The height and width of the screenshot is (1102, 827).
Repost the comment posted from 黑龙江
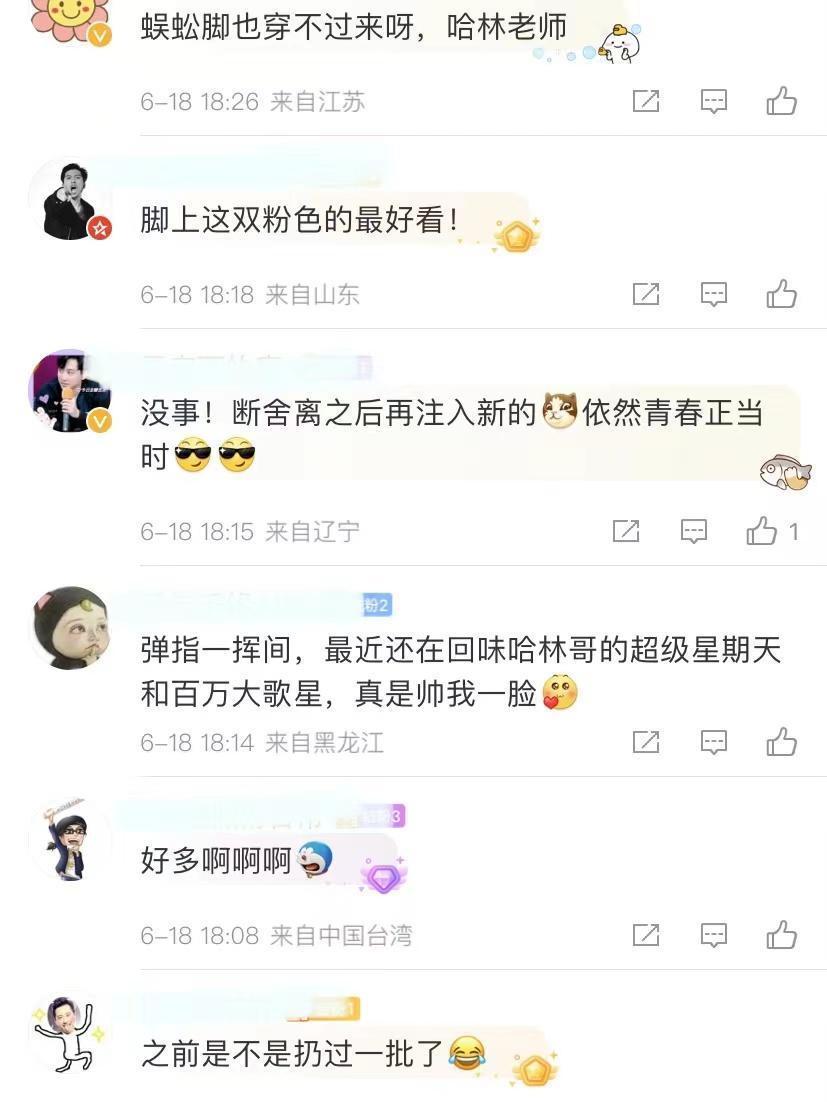(x=646, y=742)
